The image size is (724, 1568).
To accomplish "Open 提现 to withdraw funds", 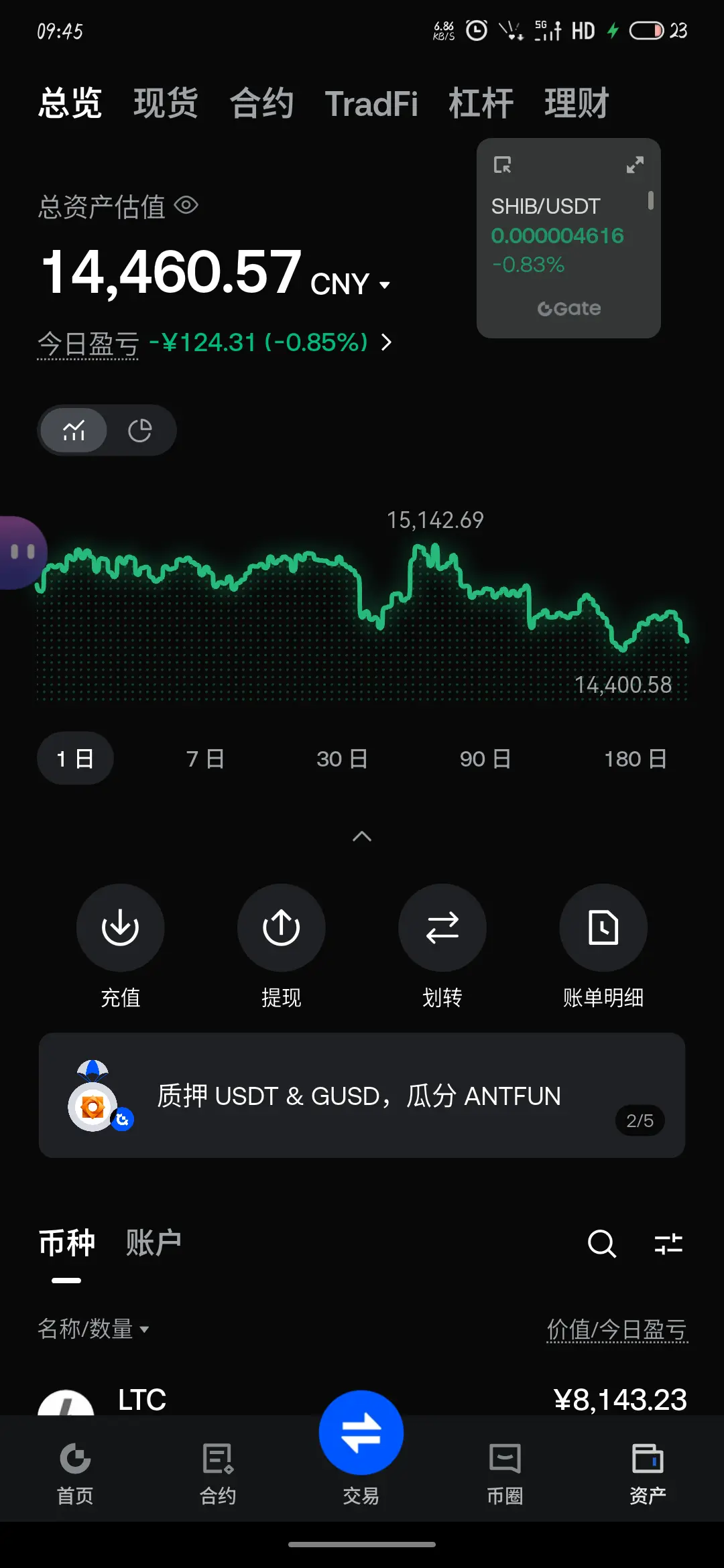I will [x=282, y=946].
